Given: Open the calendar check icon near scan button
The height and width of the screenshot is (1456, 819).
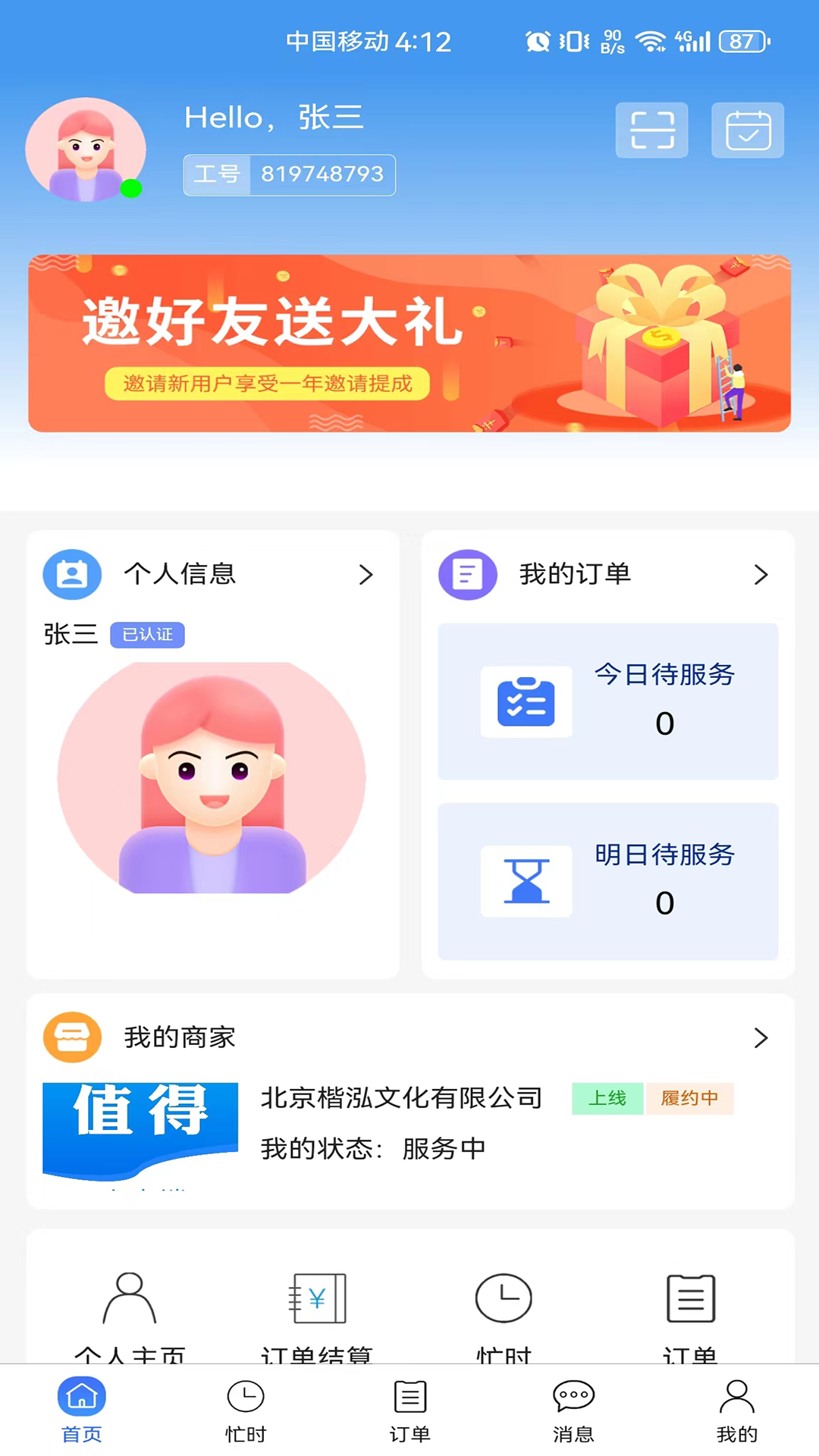Looking at the screenshot, I should point(748,130).
